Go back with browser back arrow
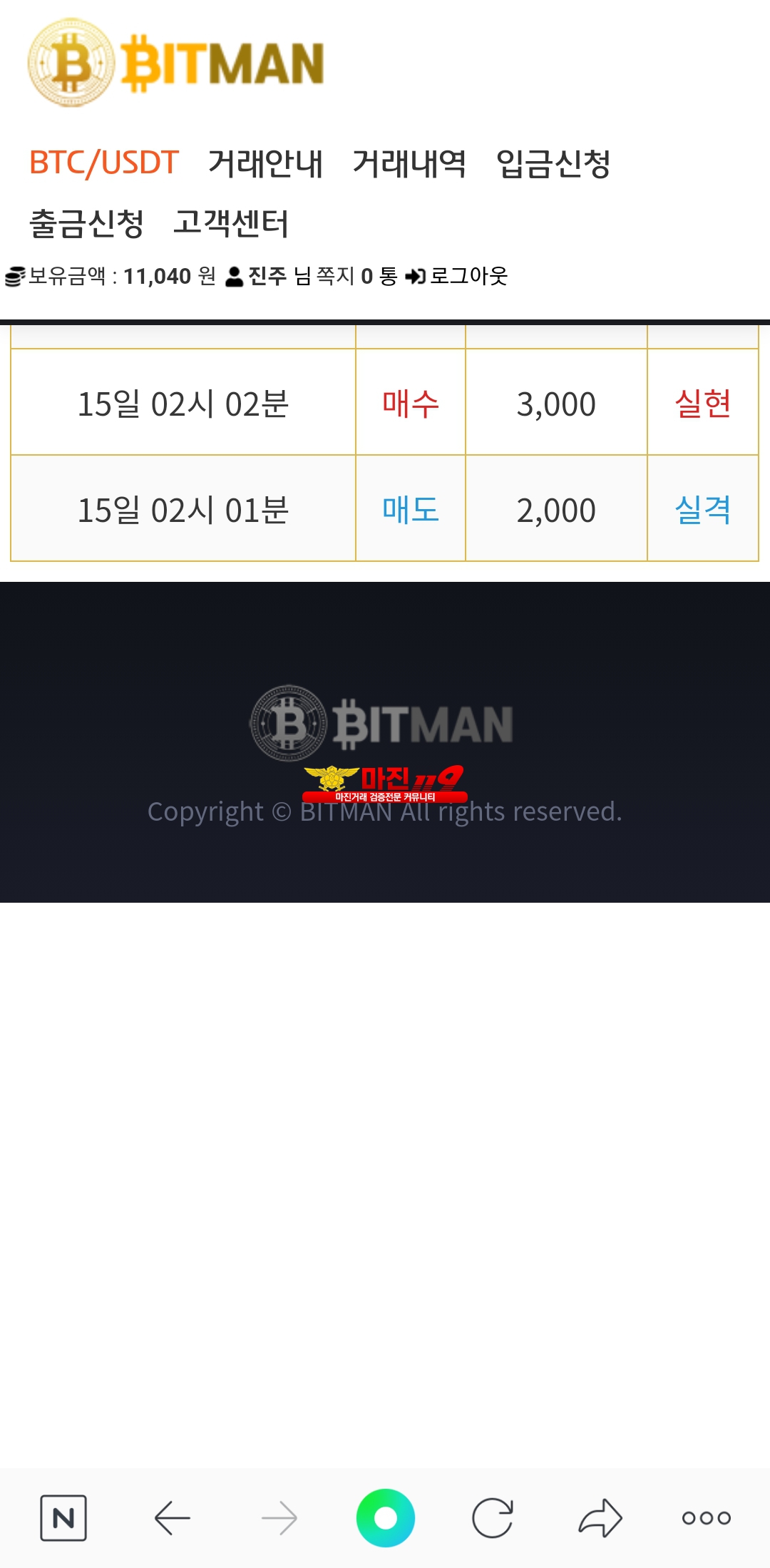Viewport: 770px width, 1568px height. [172, 1517]
